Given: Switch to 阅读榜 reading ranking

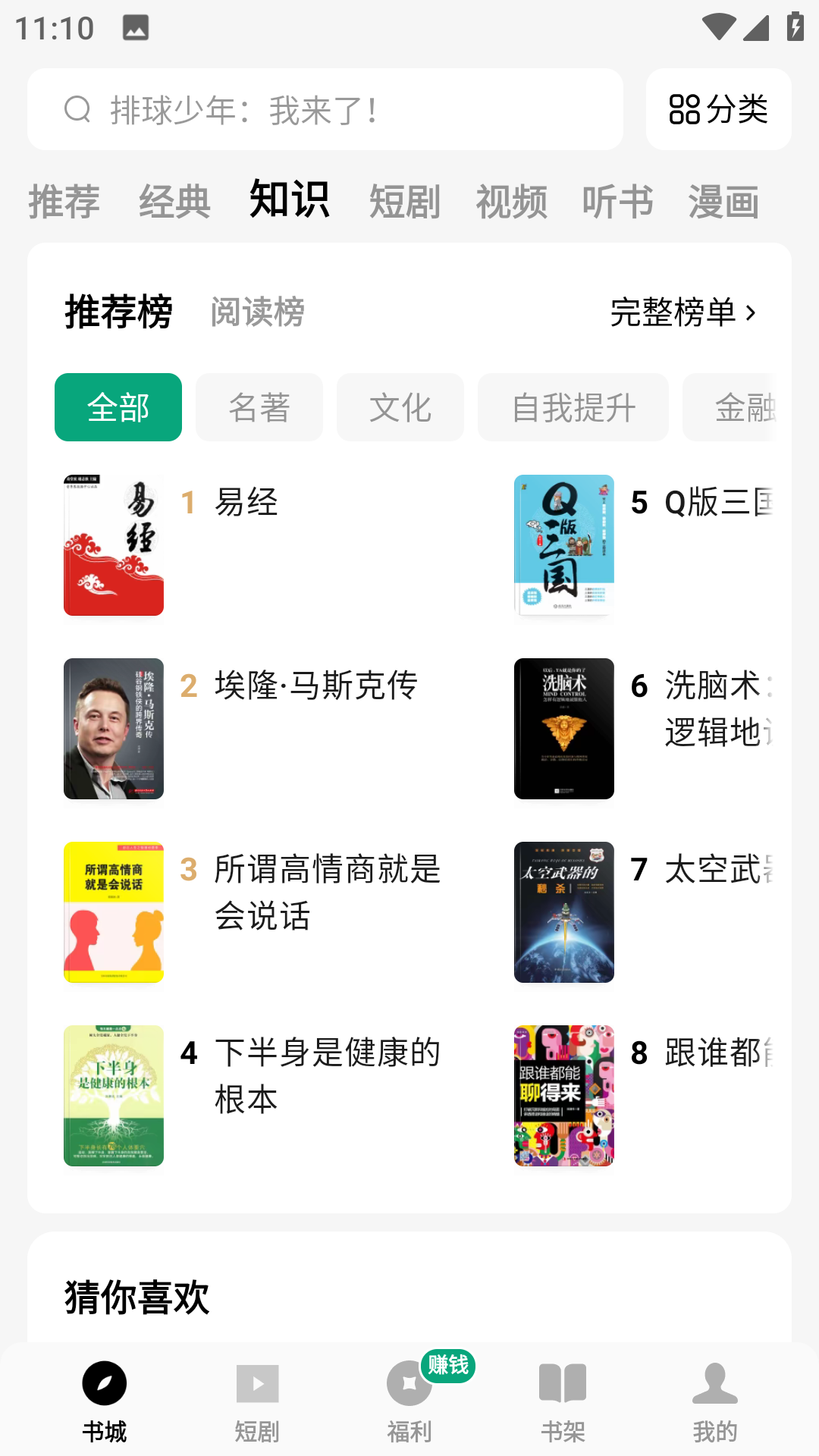Looking at the screenshot, I should [x=256, y=313].
